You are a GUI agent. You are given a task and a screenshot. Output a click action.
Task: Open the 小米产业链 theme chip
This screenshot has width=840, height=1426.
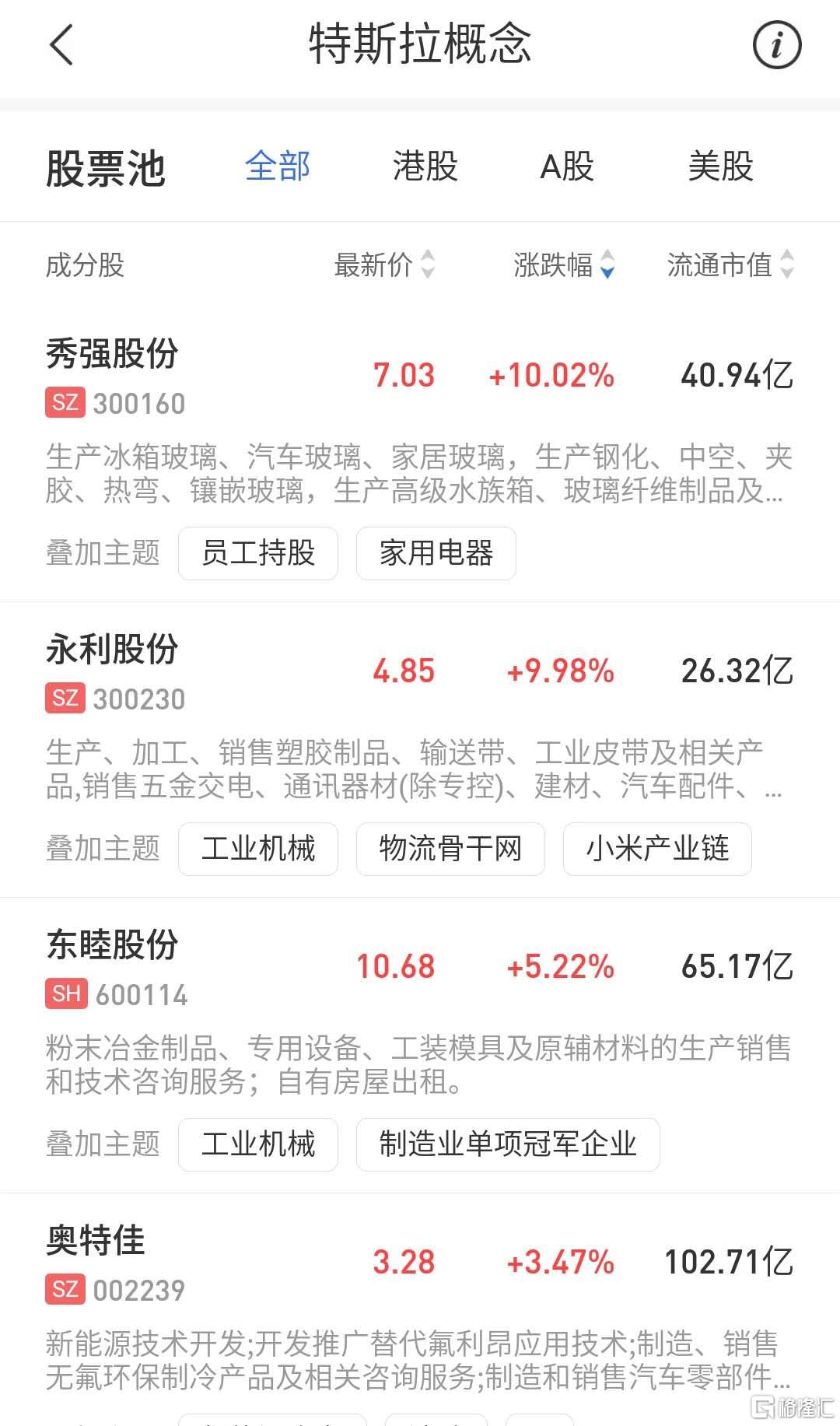[x=657, y=849]
